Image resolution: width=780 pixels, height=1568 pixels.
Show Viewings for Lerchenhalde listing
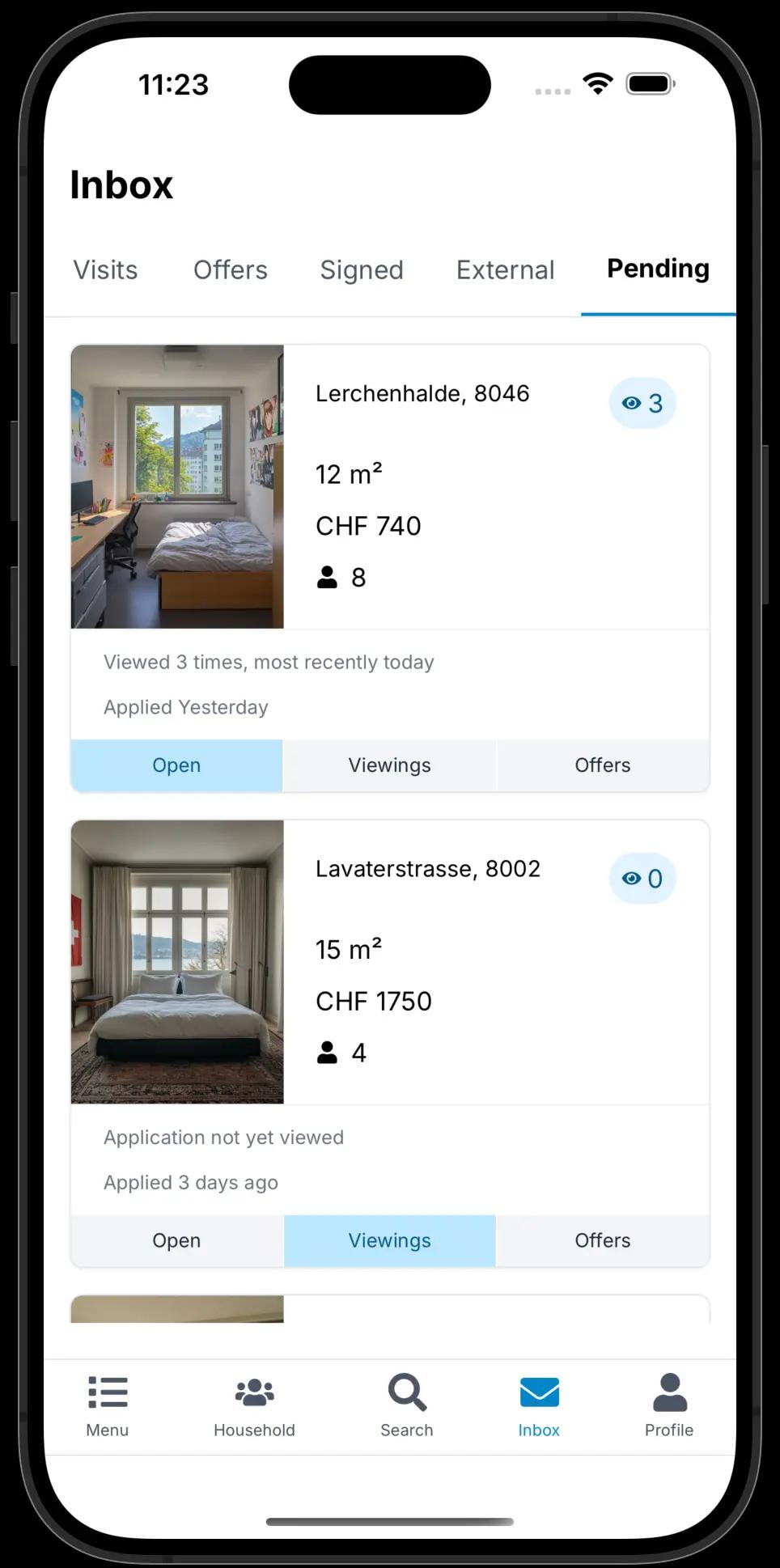[x=389, y=765]
